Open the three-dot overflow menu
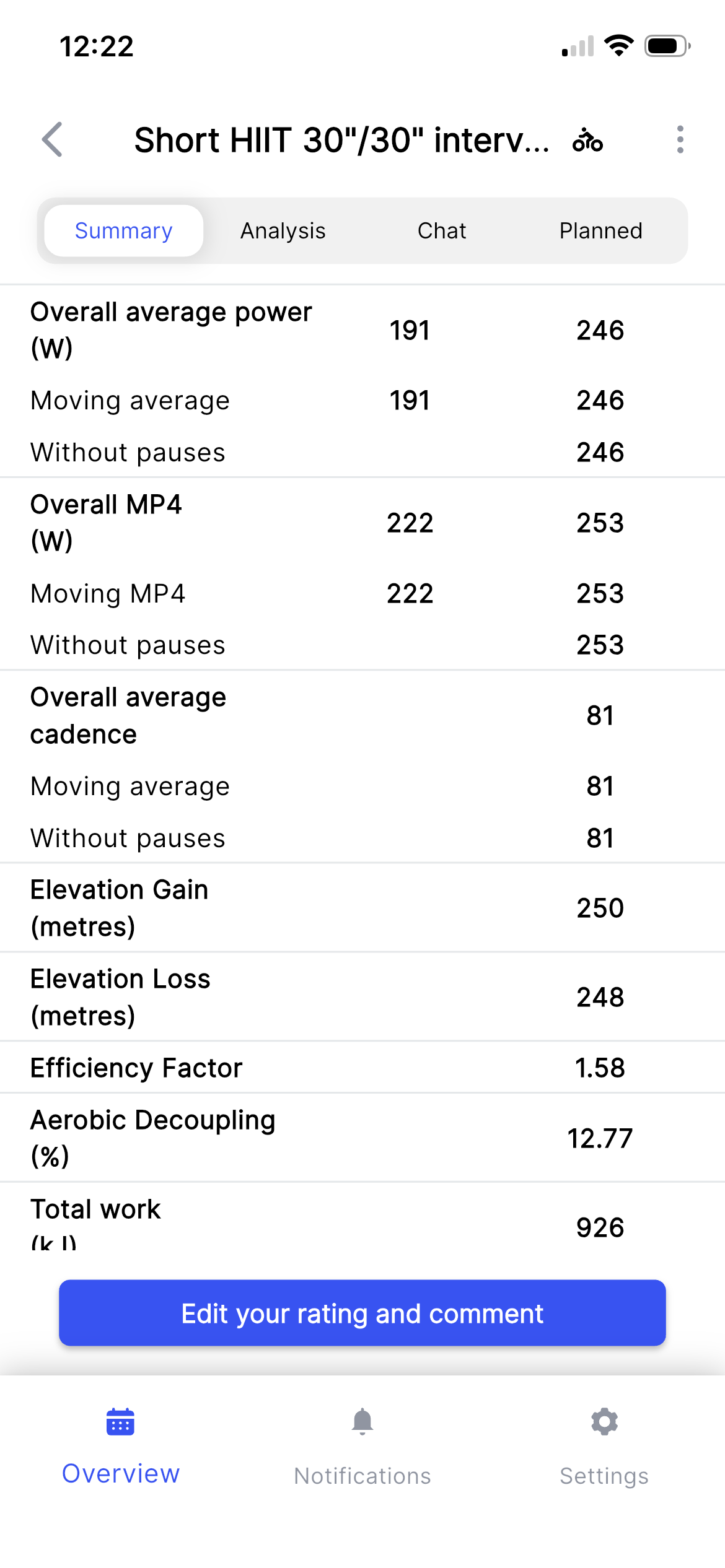725x1568 pixels. [x=680, y=139]
